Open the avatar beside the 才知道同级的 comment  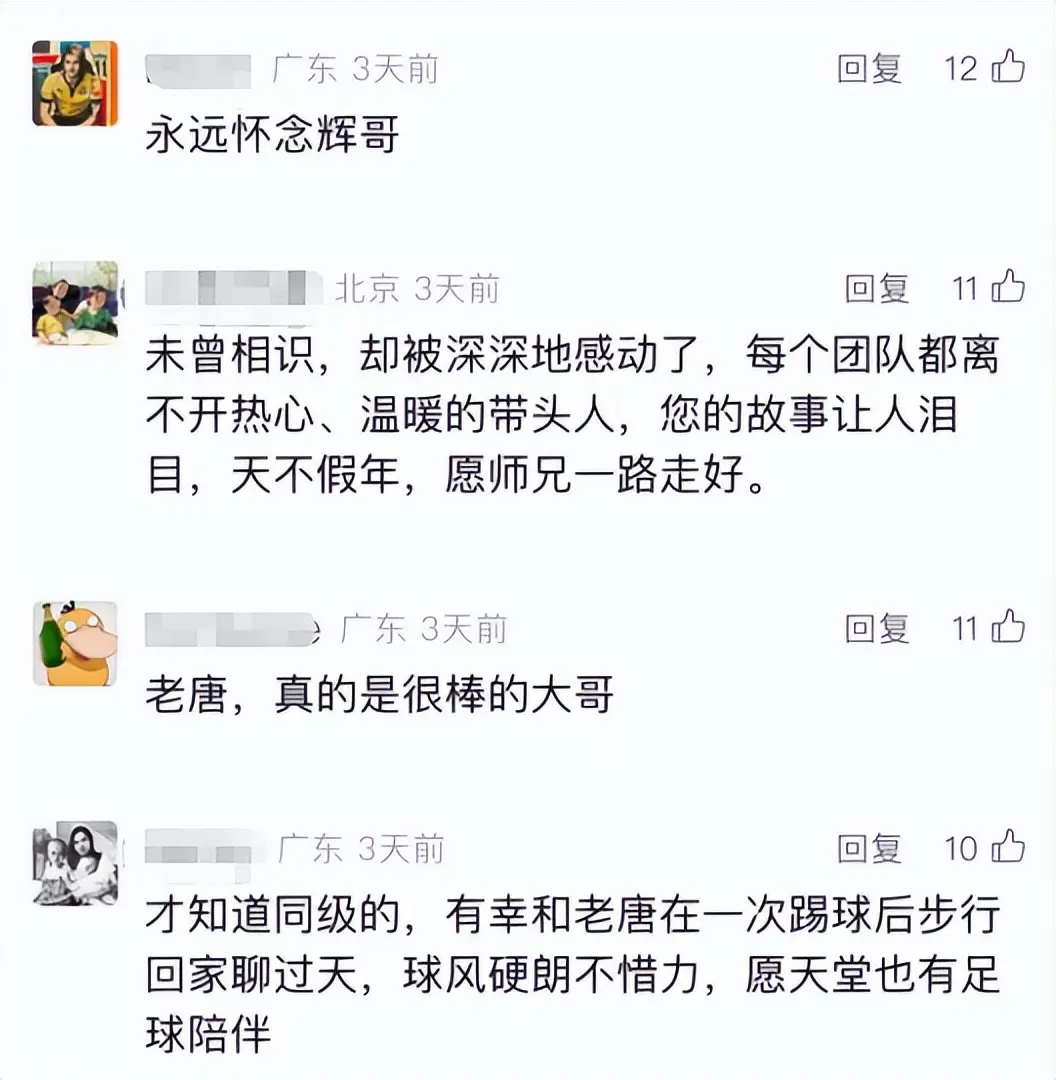(75, 863)
